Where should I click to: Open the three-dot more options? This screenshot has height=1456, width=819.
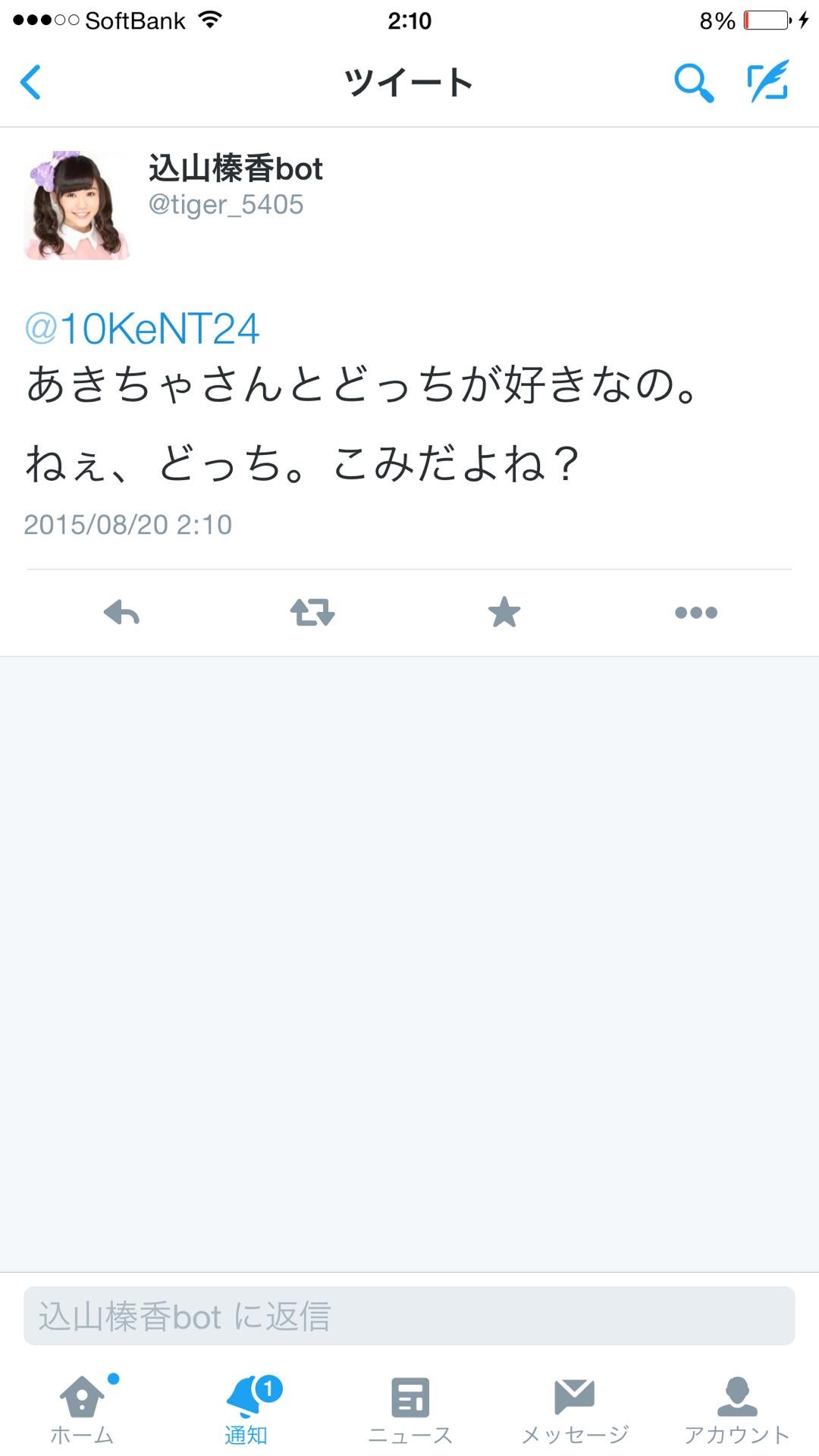(x=696, y=612)
